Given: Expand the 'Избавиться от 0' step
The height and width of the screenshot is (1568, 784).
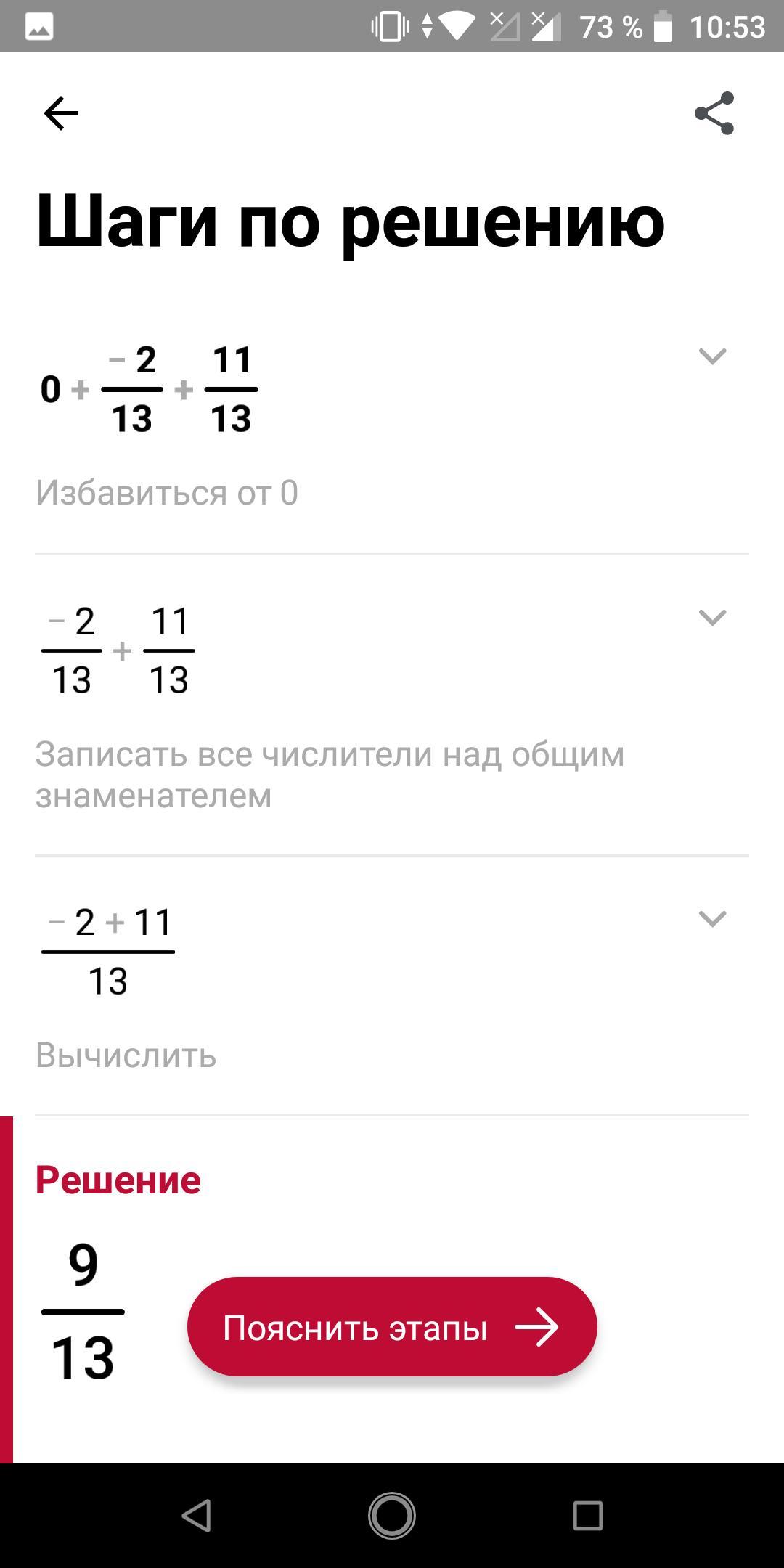Looking at the screenshot, I should pyautogui.click(x=712, y=356).
